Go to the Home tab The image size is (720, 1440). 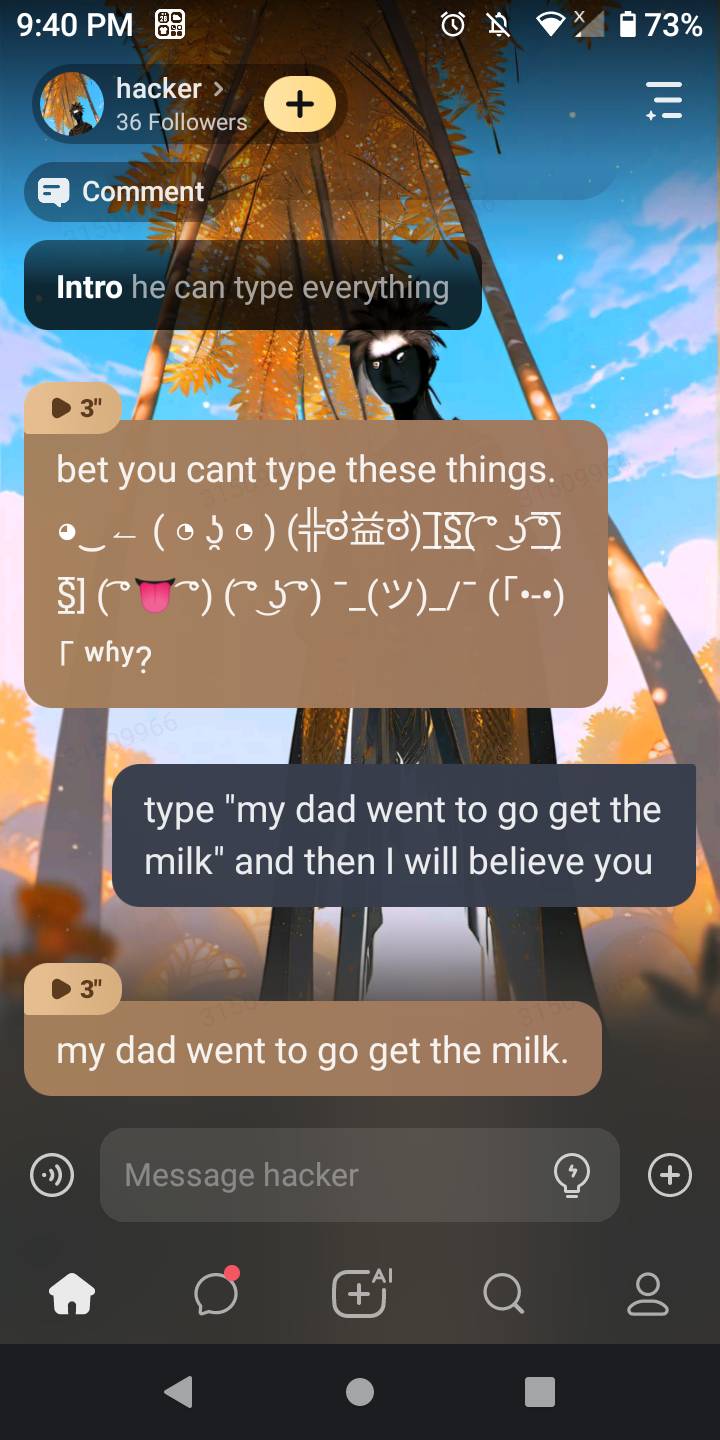(72, 1295)
